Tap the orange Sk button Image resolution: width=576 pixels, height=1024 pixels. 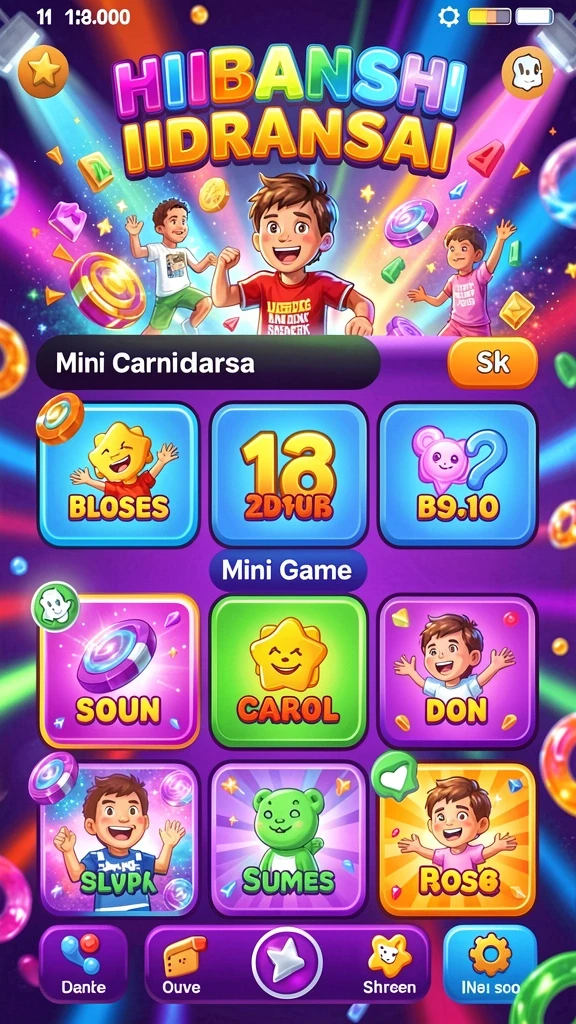tap(492, 362)
